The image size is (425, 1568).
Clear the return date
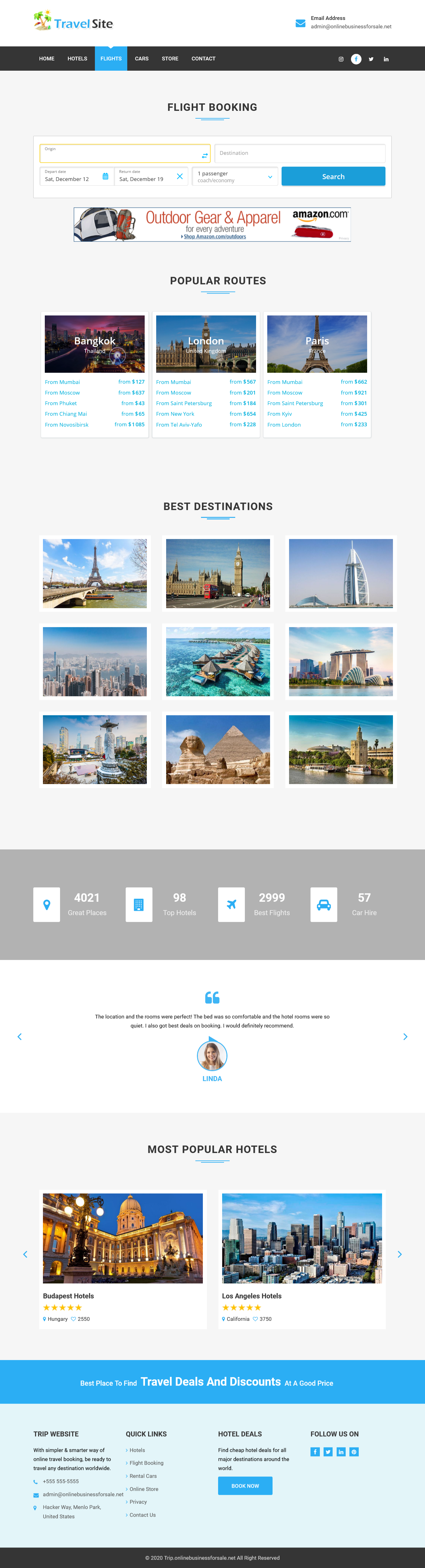click(179, 177)
